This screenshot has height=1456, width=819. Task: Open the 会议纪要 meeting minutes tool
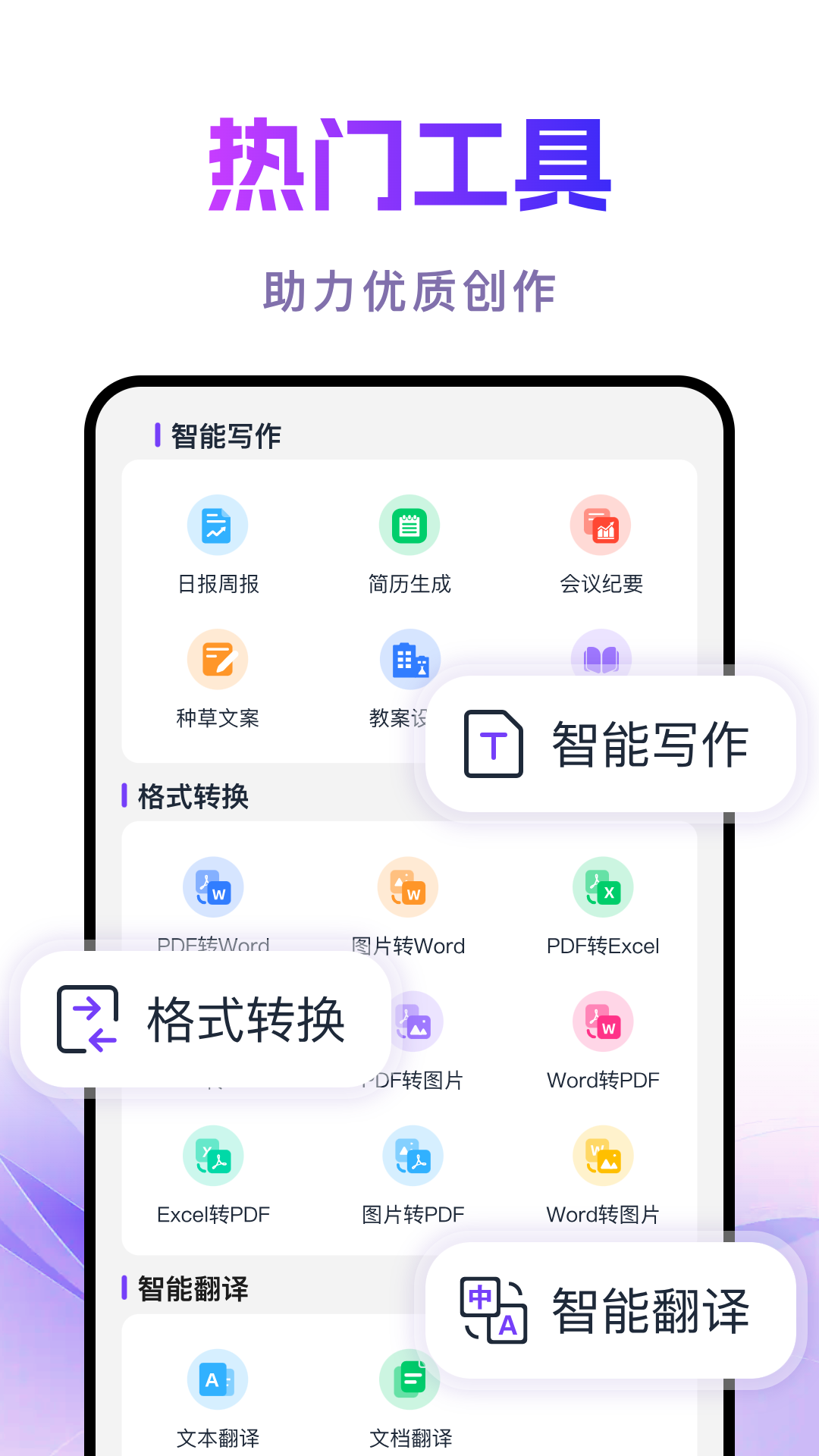point(602,526)
